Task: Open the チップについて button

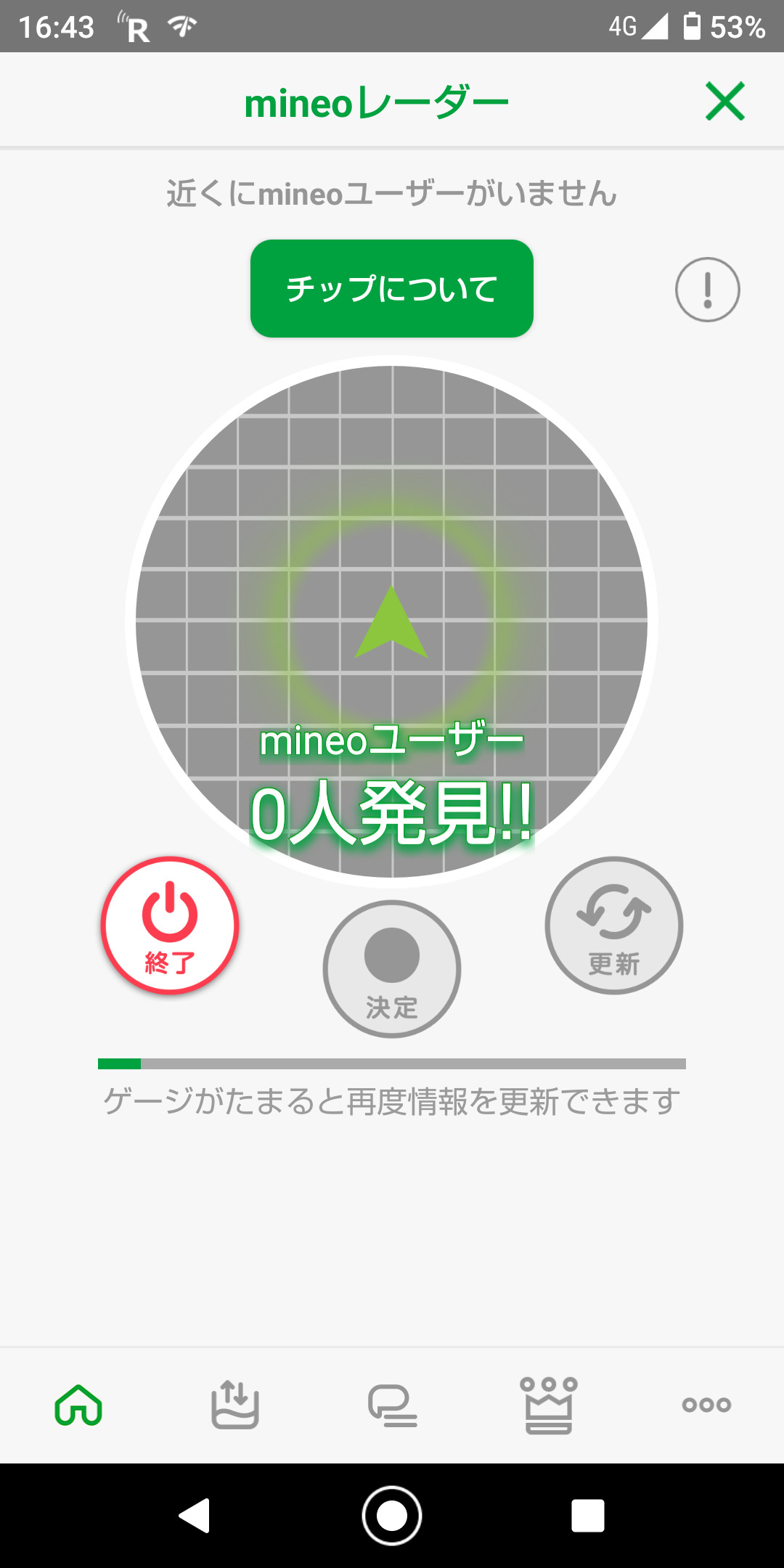Action: tap(392, 288)
